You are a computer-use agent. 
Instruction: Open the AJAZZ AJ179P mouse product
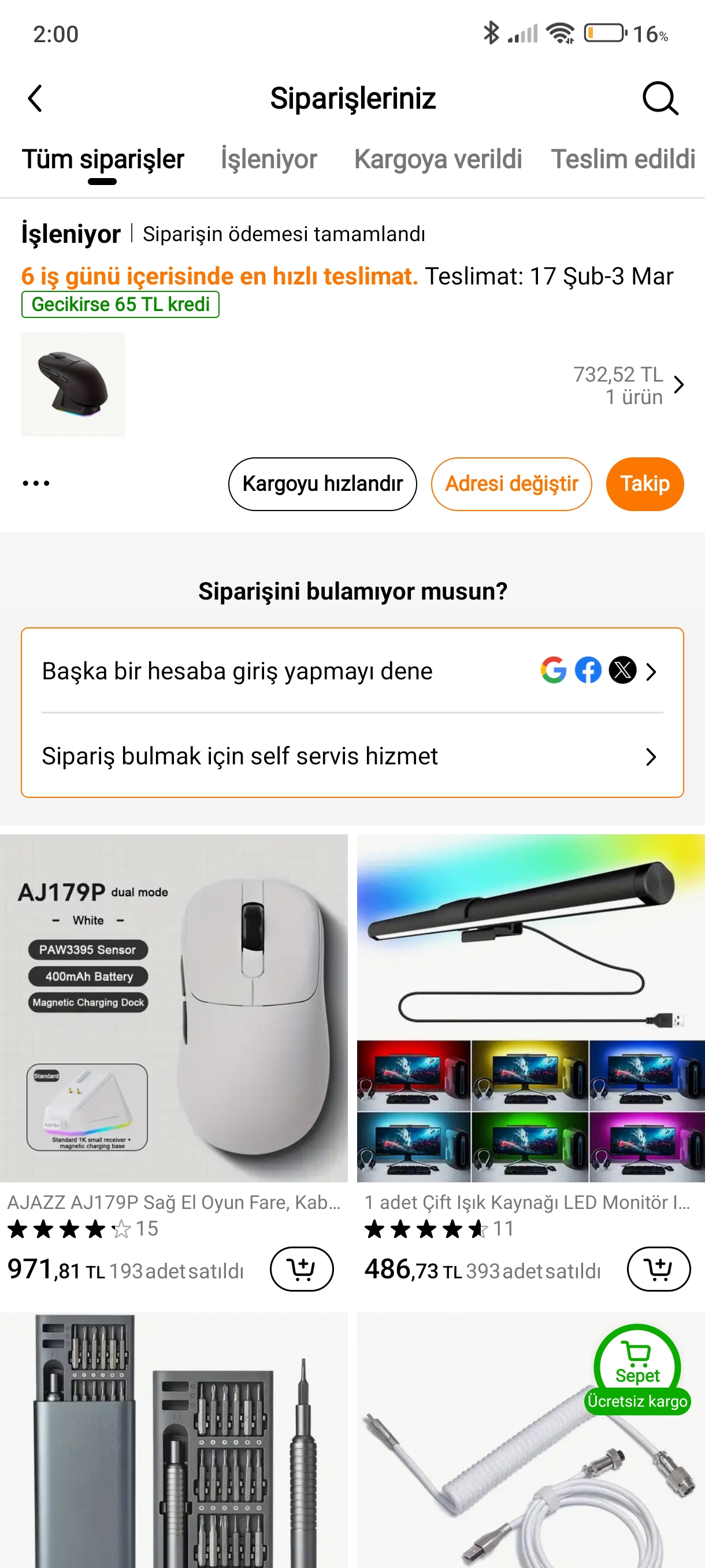174,1008
